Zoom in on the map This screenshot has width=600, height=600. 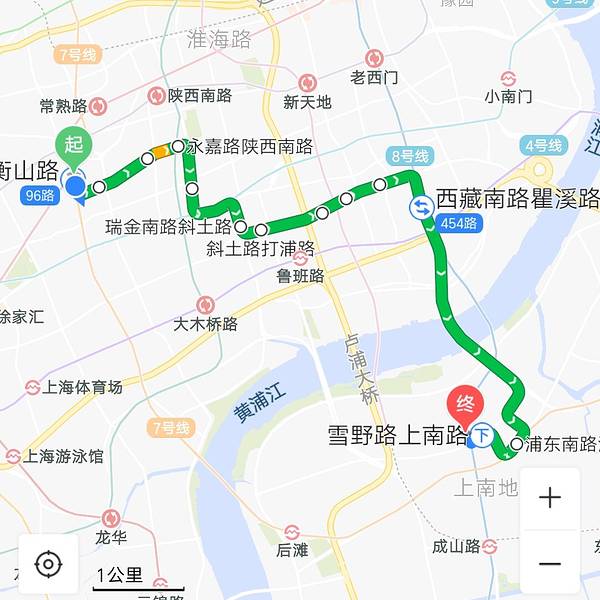coord(549,498)
